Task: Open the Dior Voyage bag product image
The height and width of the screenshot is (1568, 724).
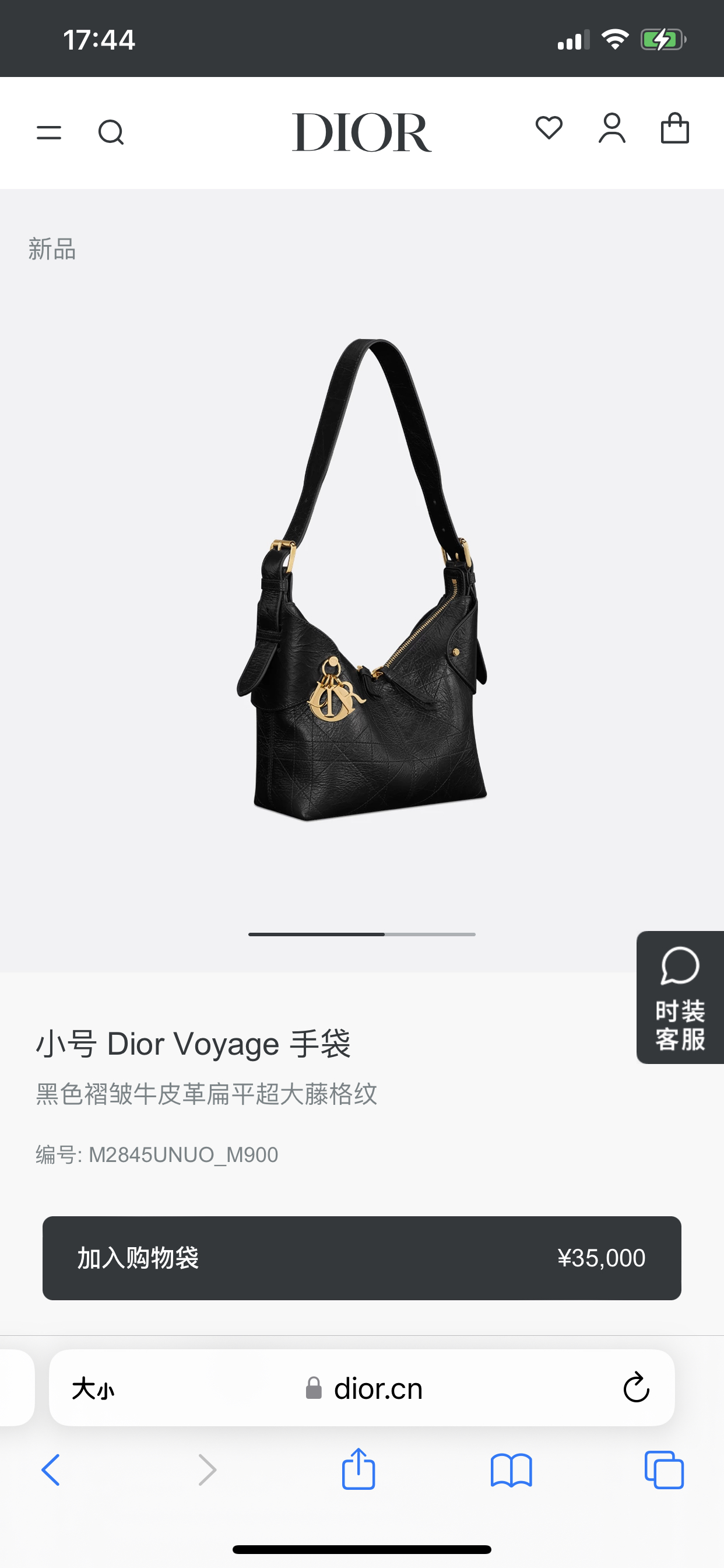Action: [362, 579]
